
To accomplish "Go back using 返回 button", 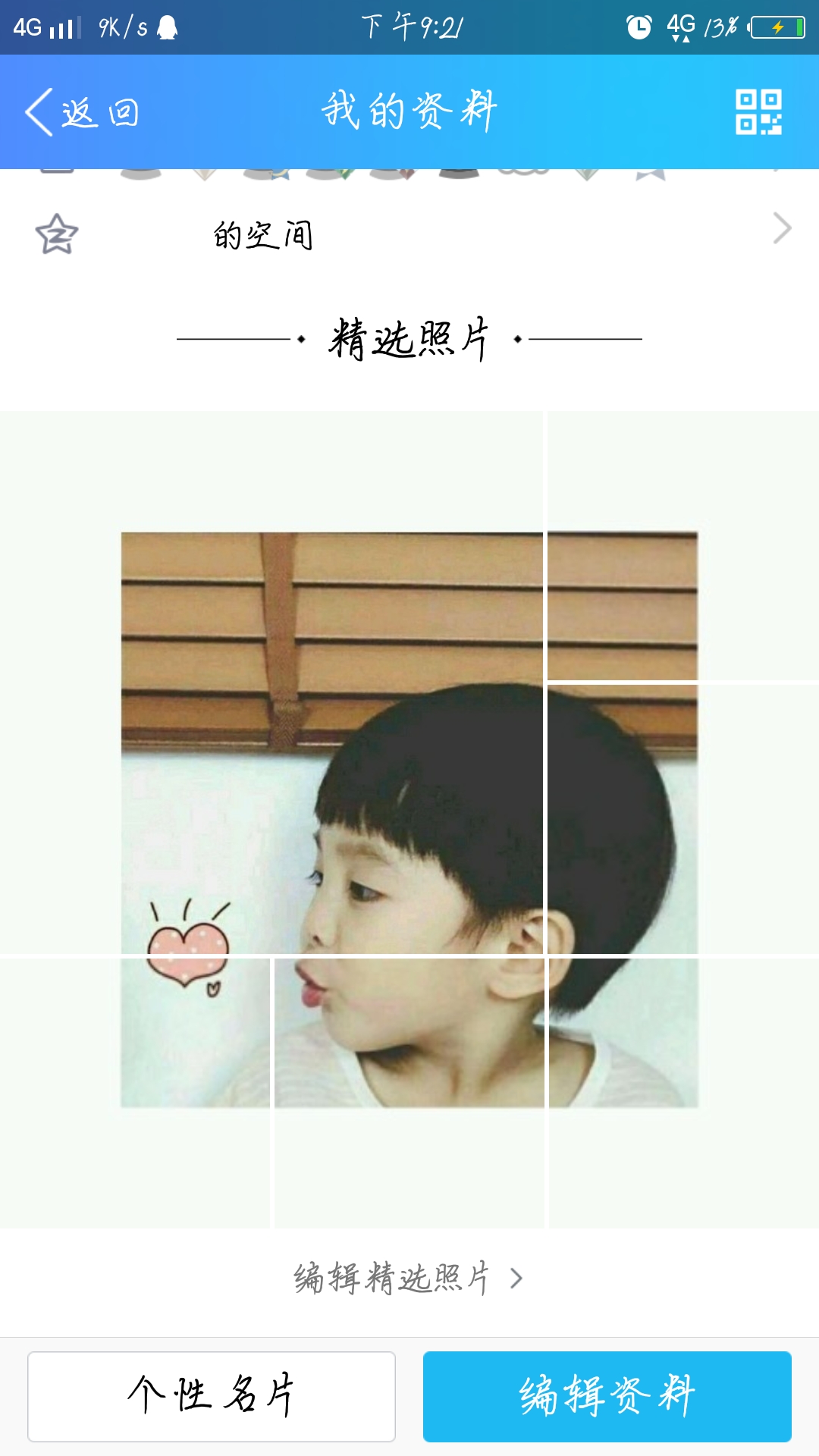I will pyautogui.click(x=82, y=112).
